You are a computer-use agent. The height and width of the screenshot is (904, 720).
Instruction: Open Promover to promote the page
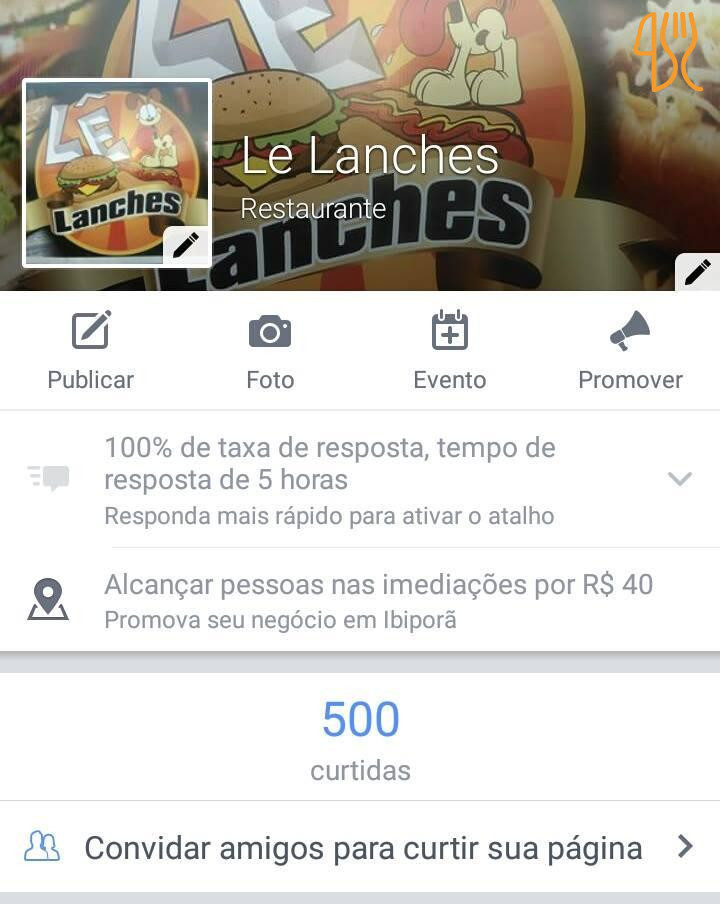tap(630, 352)
